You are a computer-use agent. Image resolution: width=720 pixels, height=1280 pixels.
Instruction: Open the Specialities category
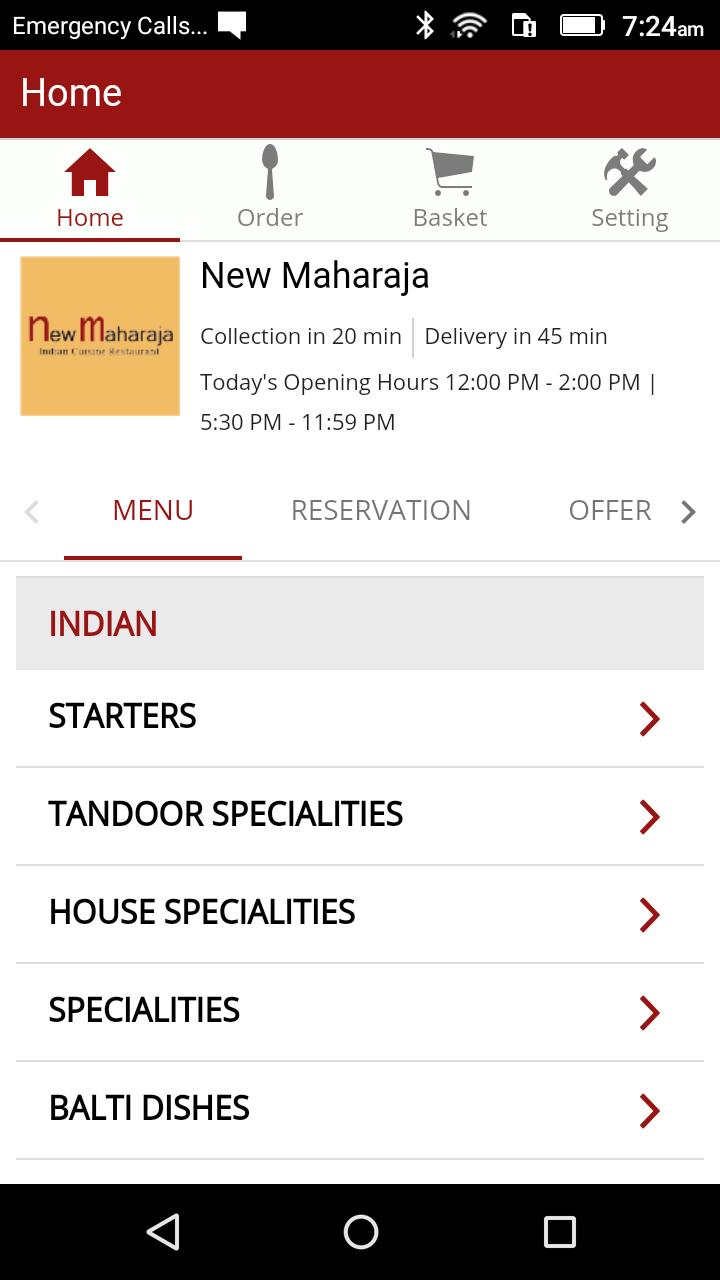pyautogui.click(x=360, y=1011)
